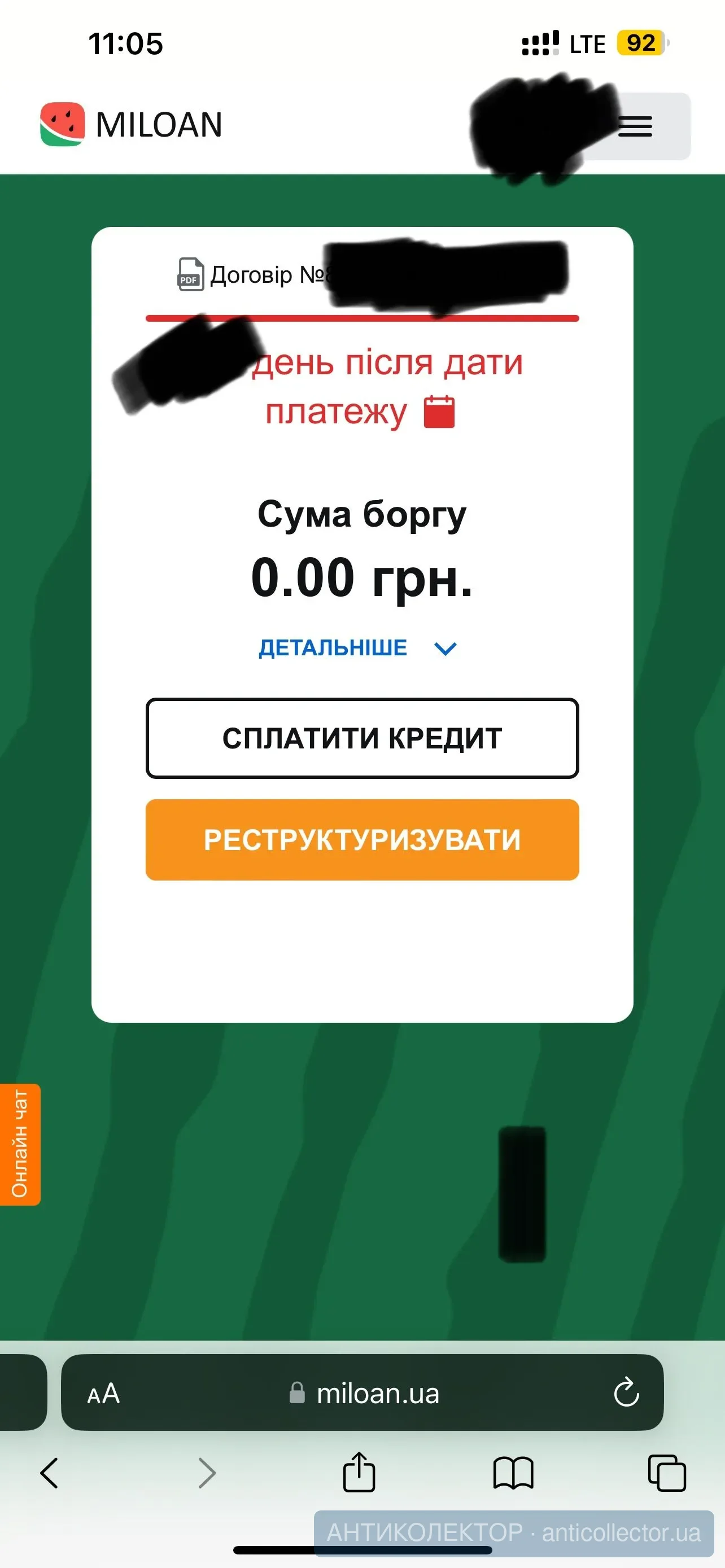The width and height of the screenshot is (725, 1568).
Task: Go to MILOAN home via logo
Action: [132, 125]
